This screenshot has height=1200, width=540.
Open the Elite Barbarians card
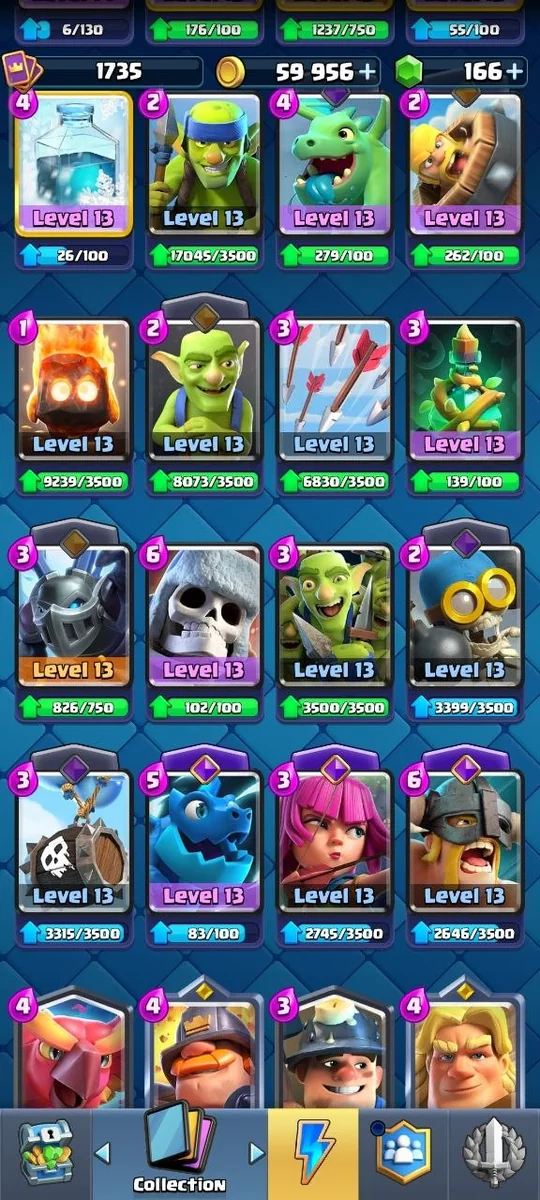(465, 843)
